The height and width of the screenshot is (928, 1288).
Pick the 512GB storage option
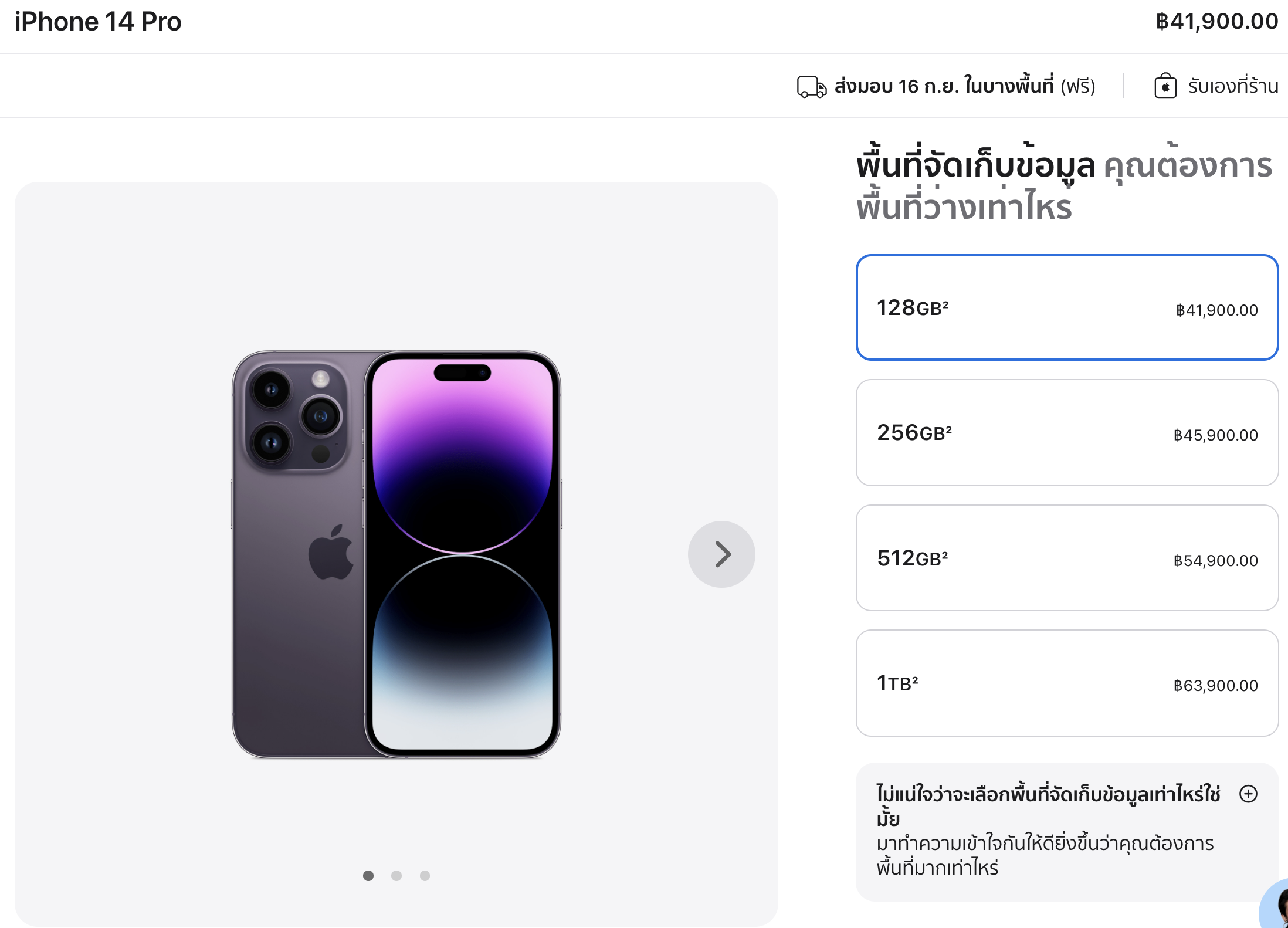(x=1066, y=558)
